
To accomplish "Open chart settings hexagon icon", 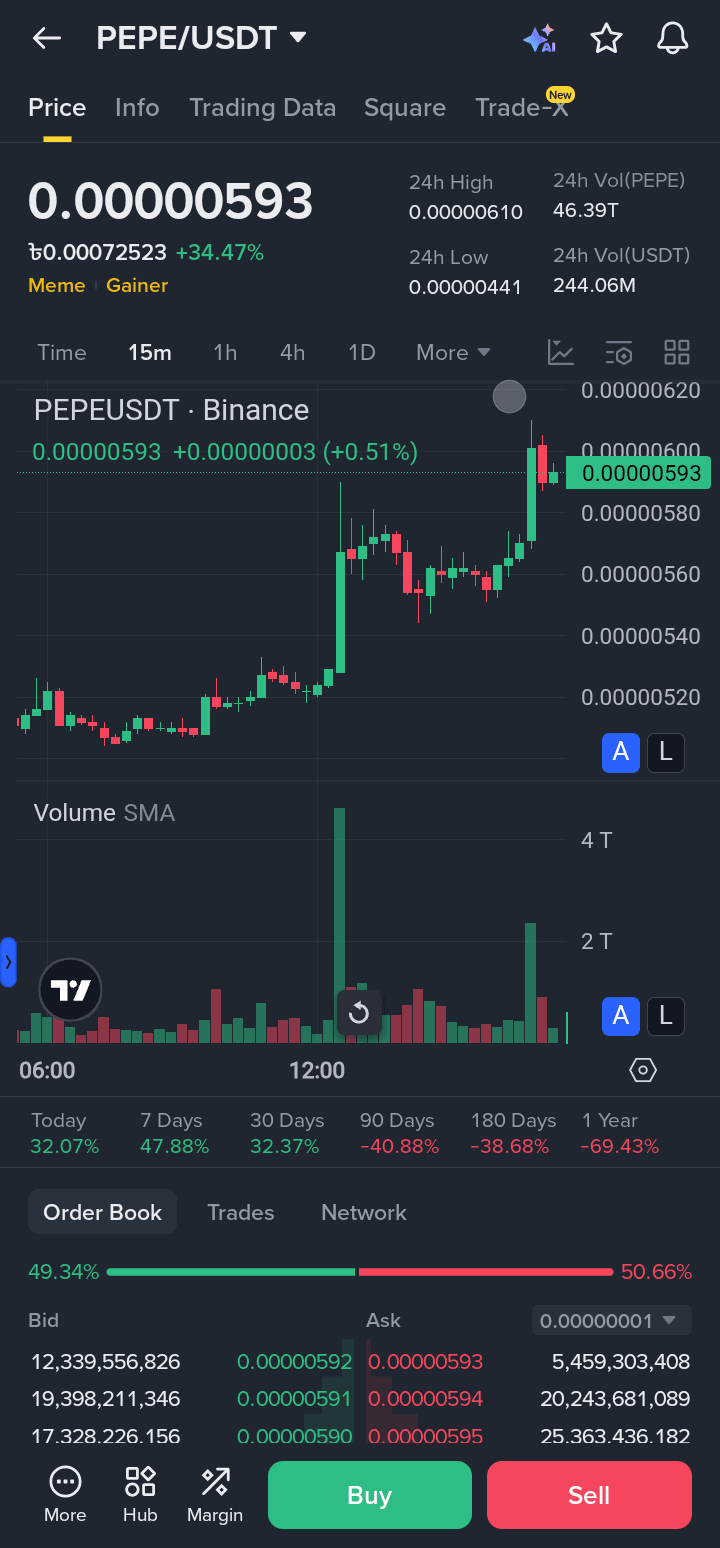I will pyautogui.click(x=642, y=1070).
